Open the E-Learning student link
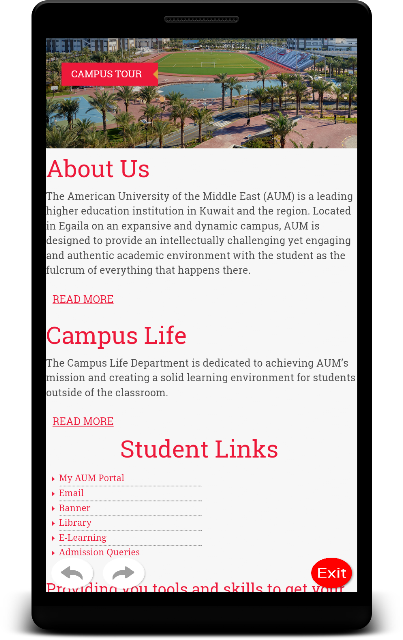The width and height of the screenshot is (403, 640). (82, 538)
